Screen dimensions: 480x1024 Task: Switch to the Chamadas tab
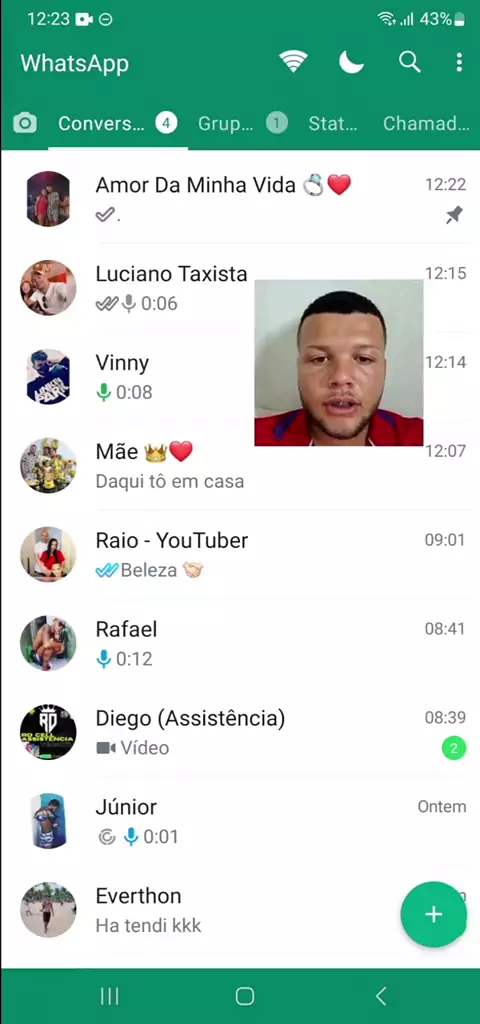pyautogui.click(x=426, y=123)
